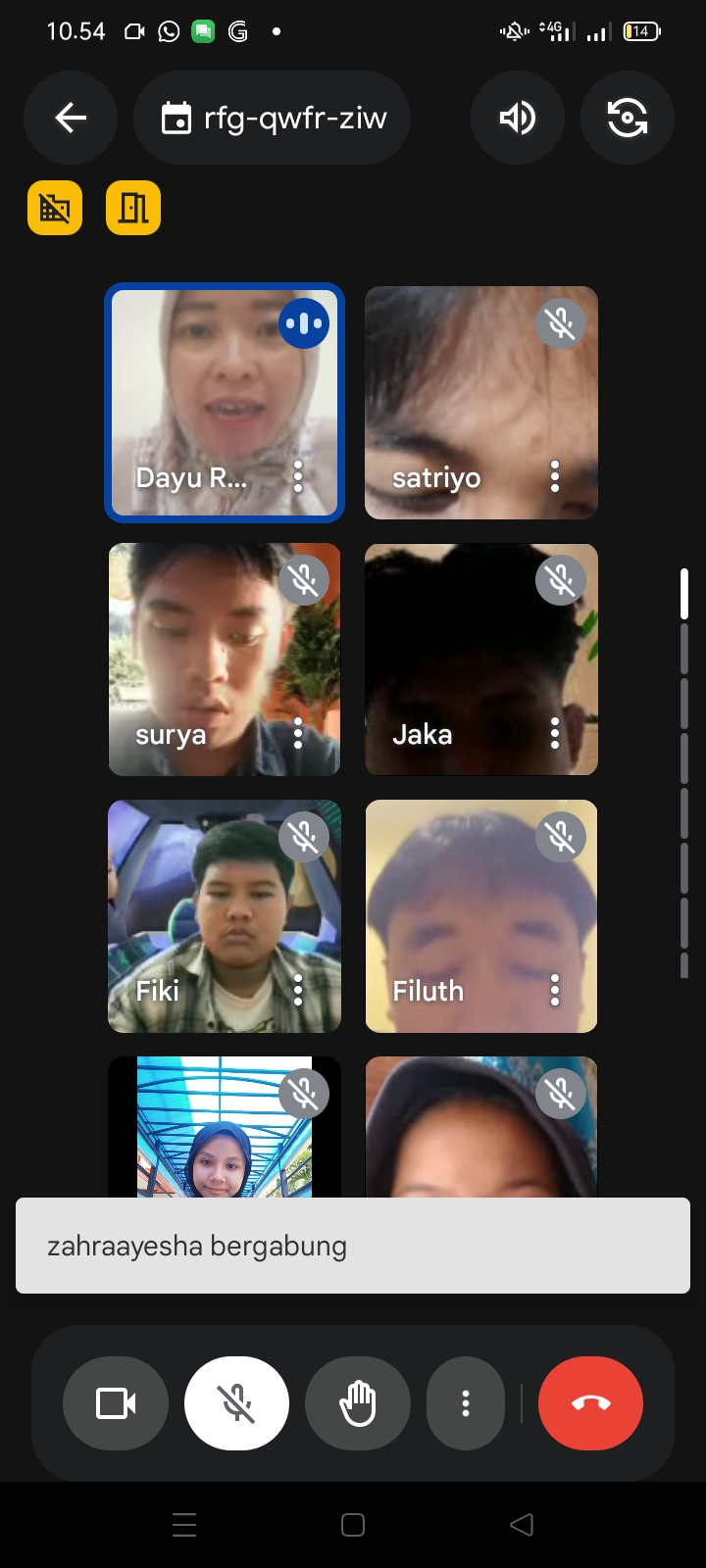This screenshot has width=706, height=1568.
Task: Open options for Jaka's tile
Action: (x=555, y=734)
